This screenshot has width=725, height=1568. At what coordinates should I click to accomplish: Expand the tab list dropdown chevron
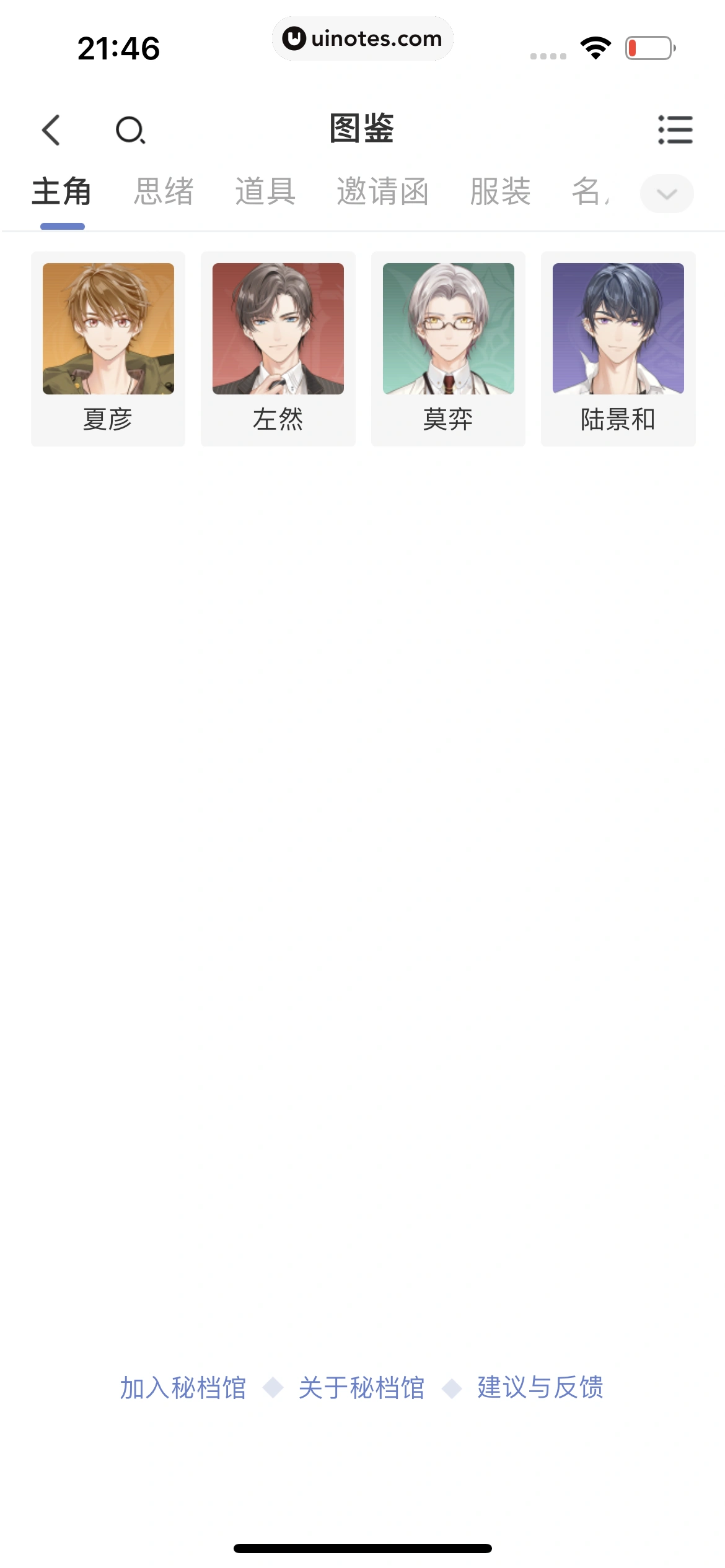667,194
